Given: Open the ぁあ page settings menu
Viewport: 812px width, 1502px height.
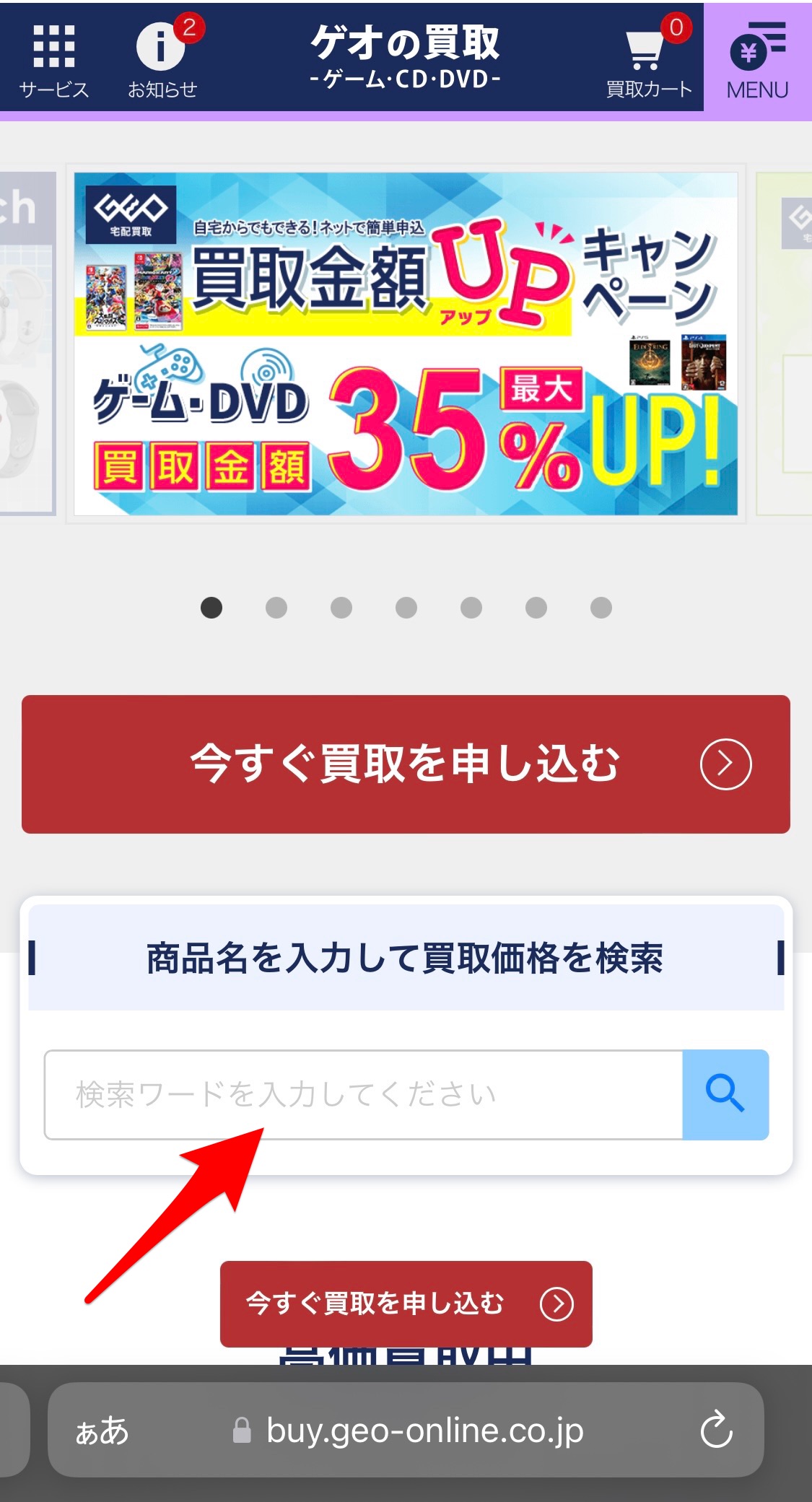Looking at the screenshot, I should tap(102, 1430).
